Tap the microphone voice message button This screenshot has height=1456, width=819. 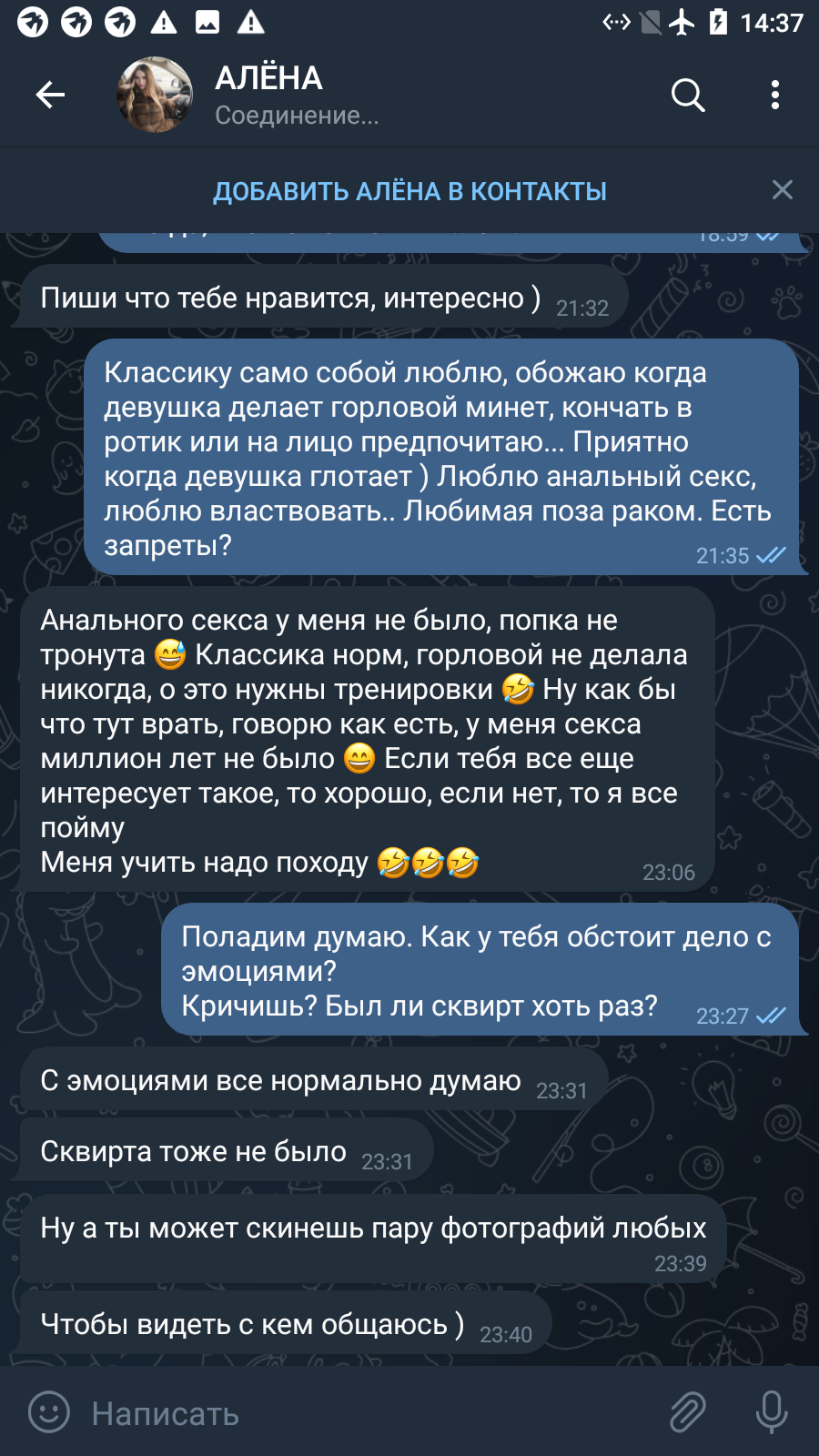[772, 1412]
